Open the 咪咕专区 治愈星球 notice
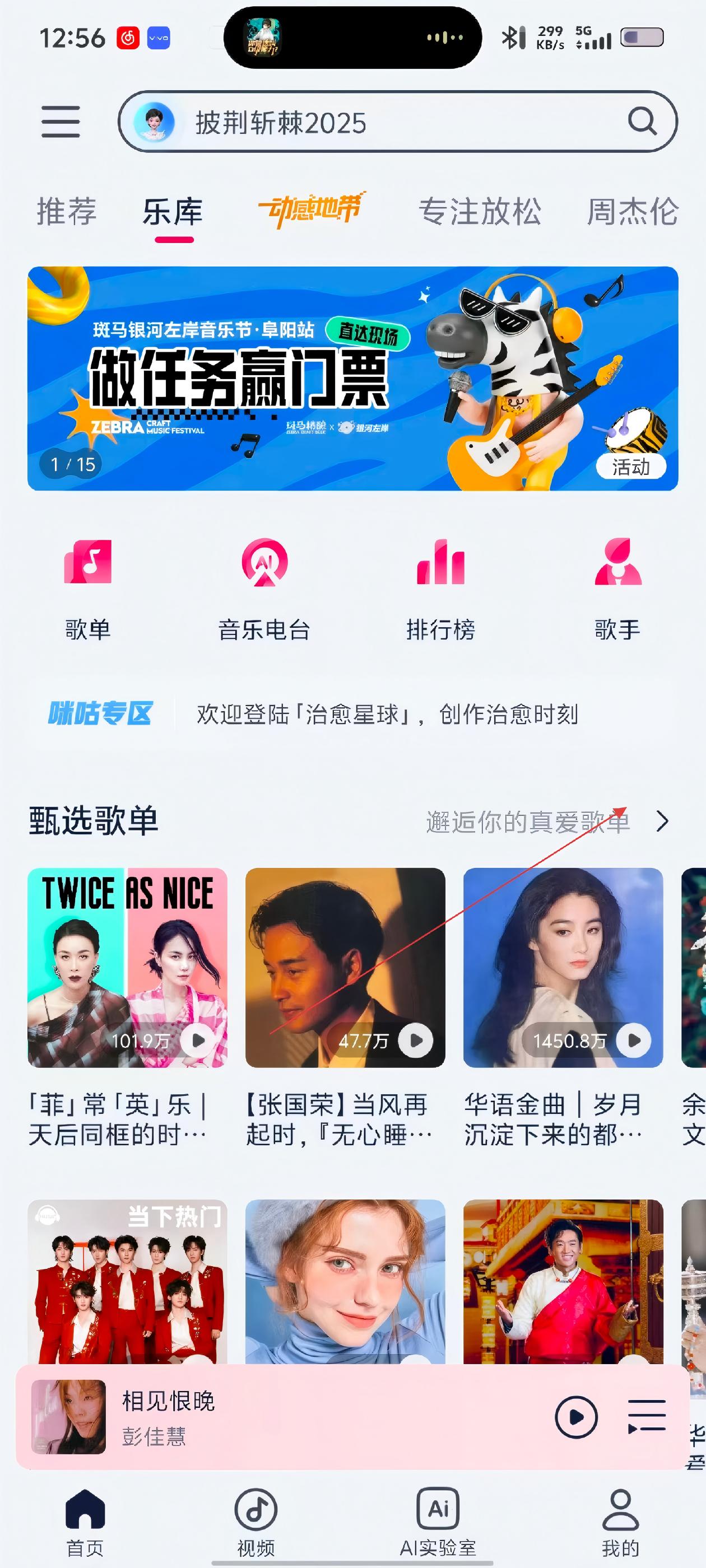The image size is (706, 1568). (x=386, y=714)
